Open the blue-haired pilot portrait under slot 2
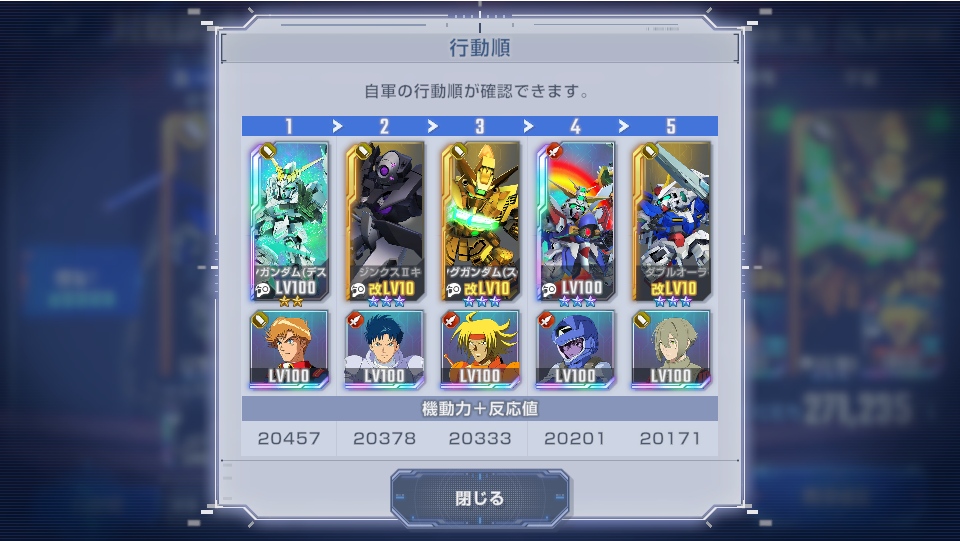 click(x=384, y=350)
